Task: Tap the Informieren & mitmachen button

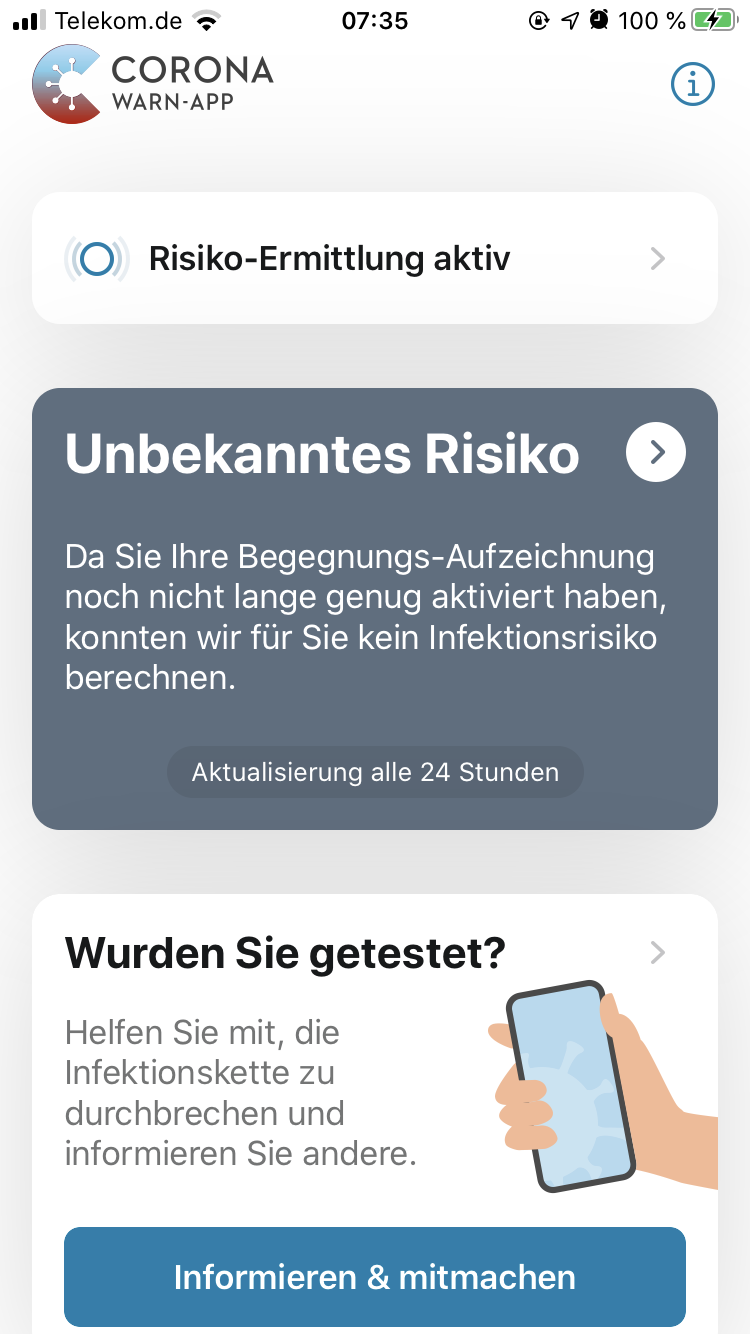Action: point(375,1277)
